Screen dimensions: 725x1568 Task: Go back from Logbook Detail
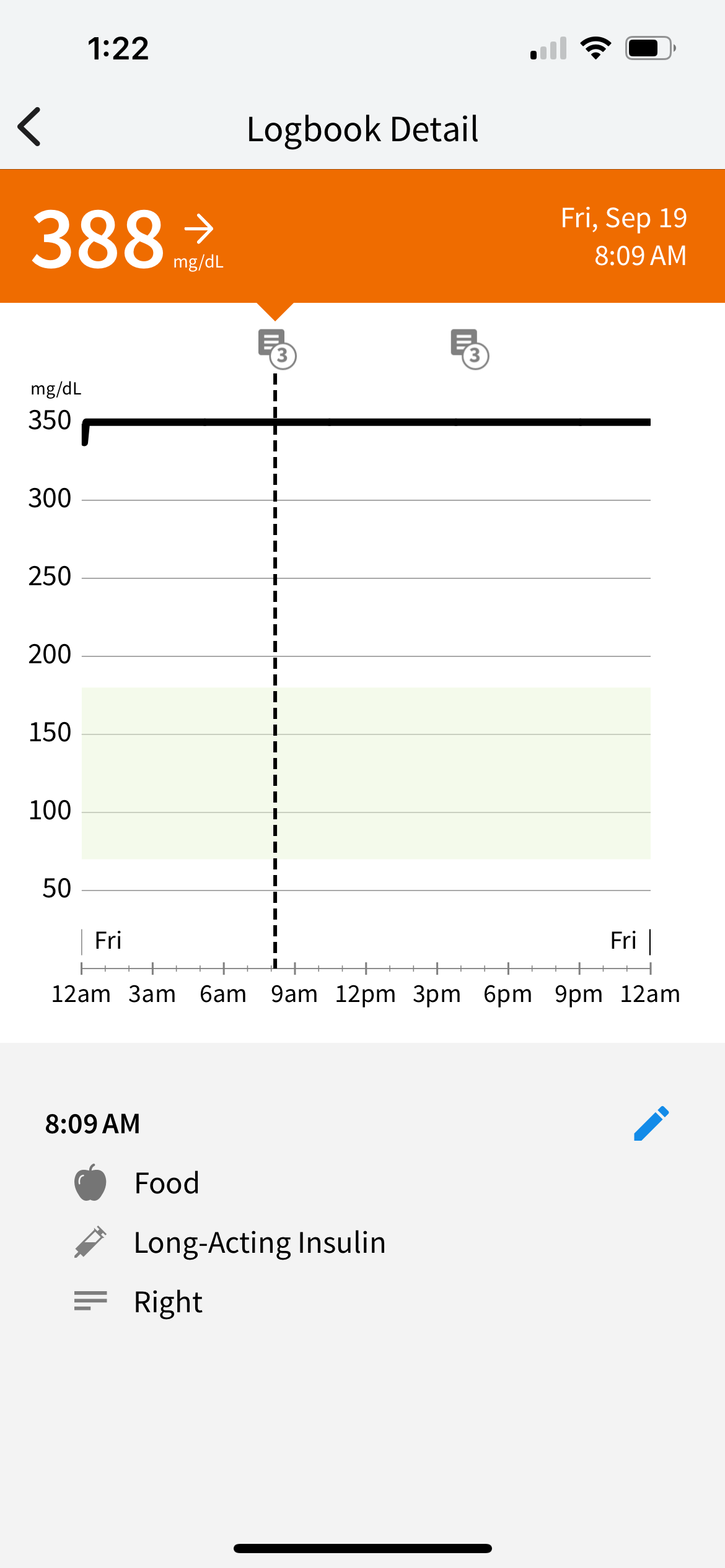pos(29,127)
